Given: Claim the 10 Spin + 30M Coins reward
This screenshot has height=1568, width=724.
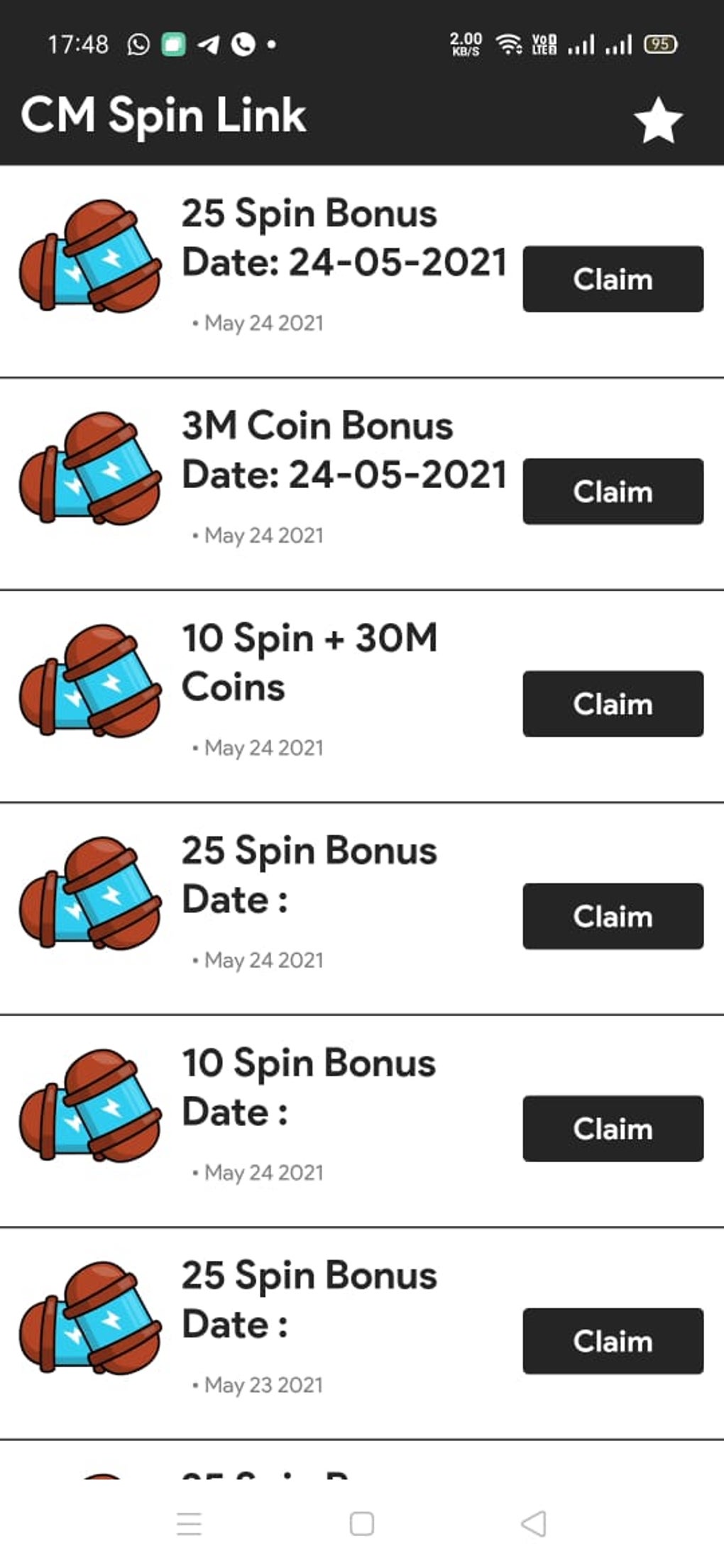Looking at the screenshot, I should tap(613, 703).
